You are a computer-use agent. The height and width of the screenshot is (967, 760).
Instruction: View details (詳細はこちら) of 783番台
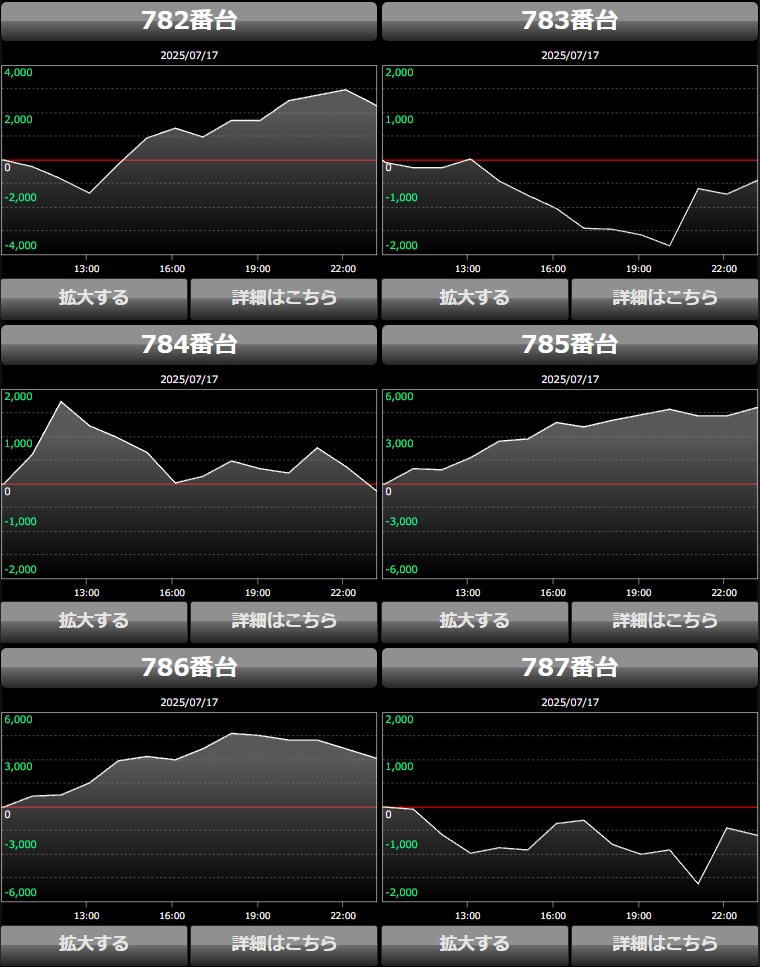(665, 298)
